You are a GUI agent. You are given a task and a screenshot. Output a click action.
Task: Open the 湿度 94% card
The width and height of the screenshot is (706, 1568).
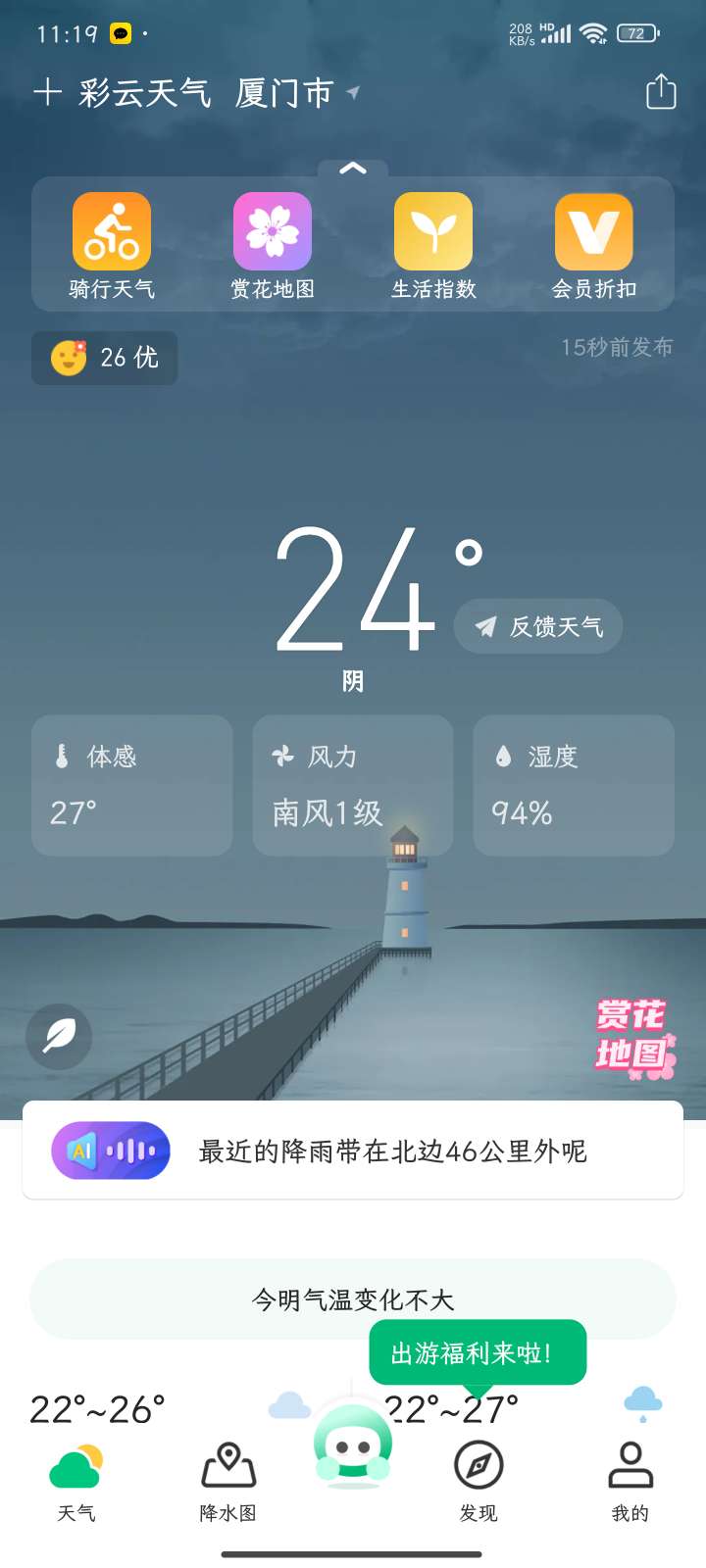(x=574, y=785)
